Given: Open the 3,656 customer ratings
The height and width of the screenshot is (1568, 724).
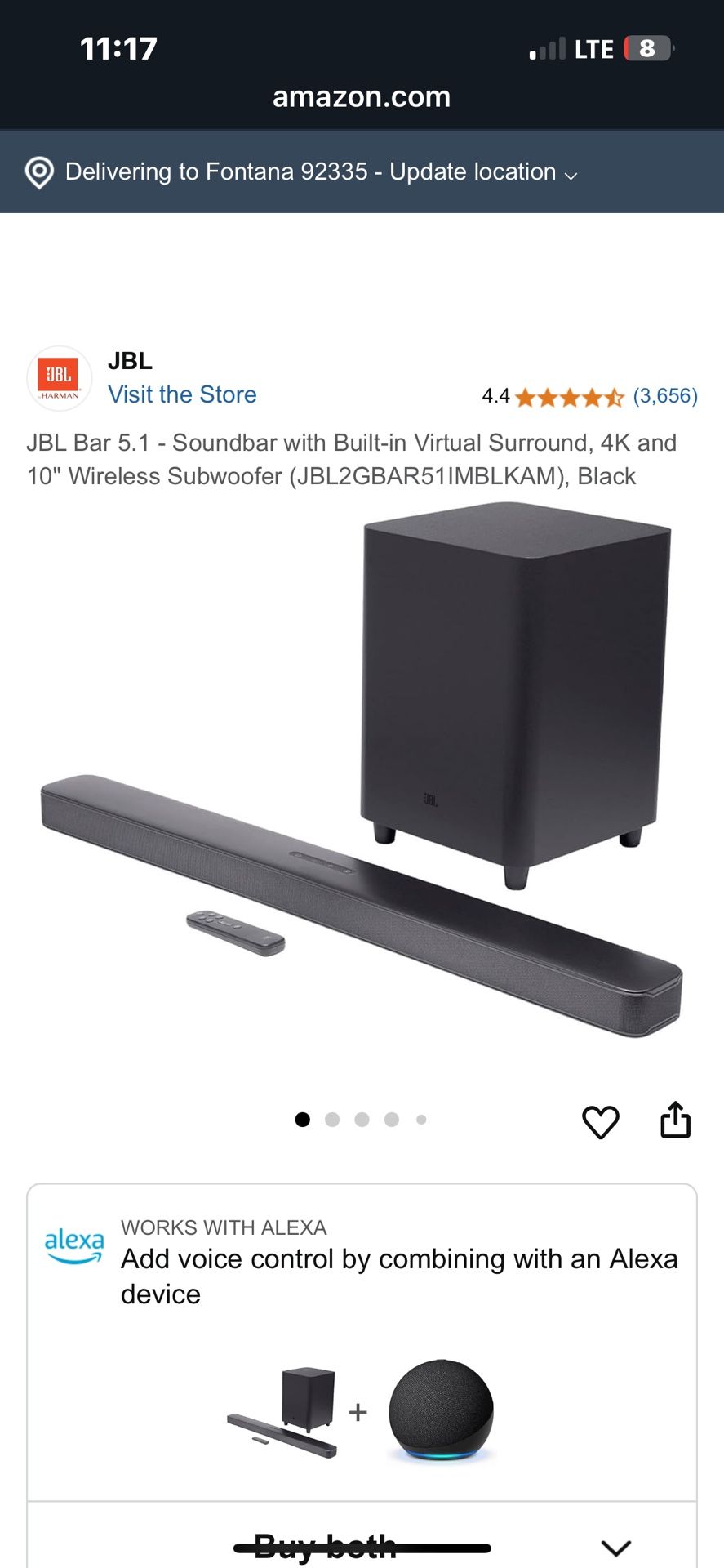Looking at the screenshot, I should click(665, 396).
